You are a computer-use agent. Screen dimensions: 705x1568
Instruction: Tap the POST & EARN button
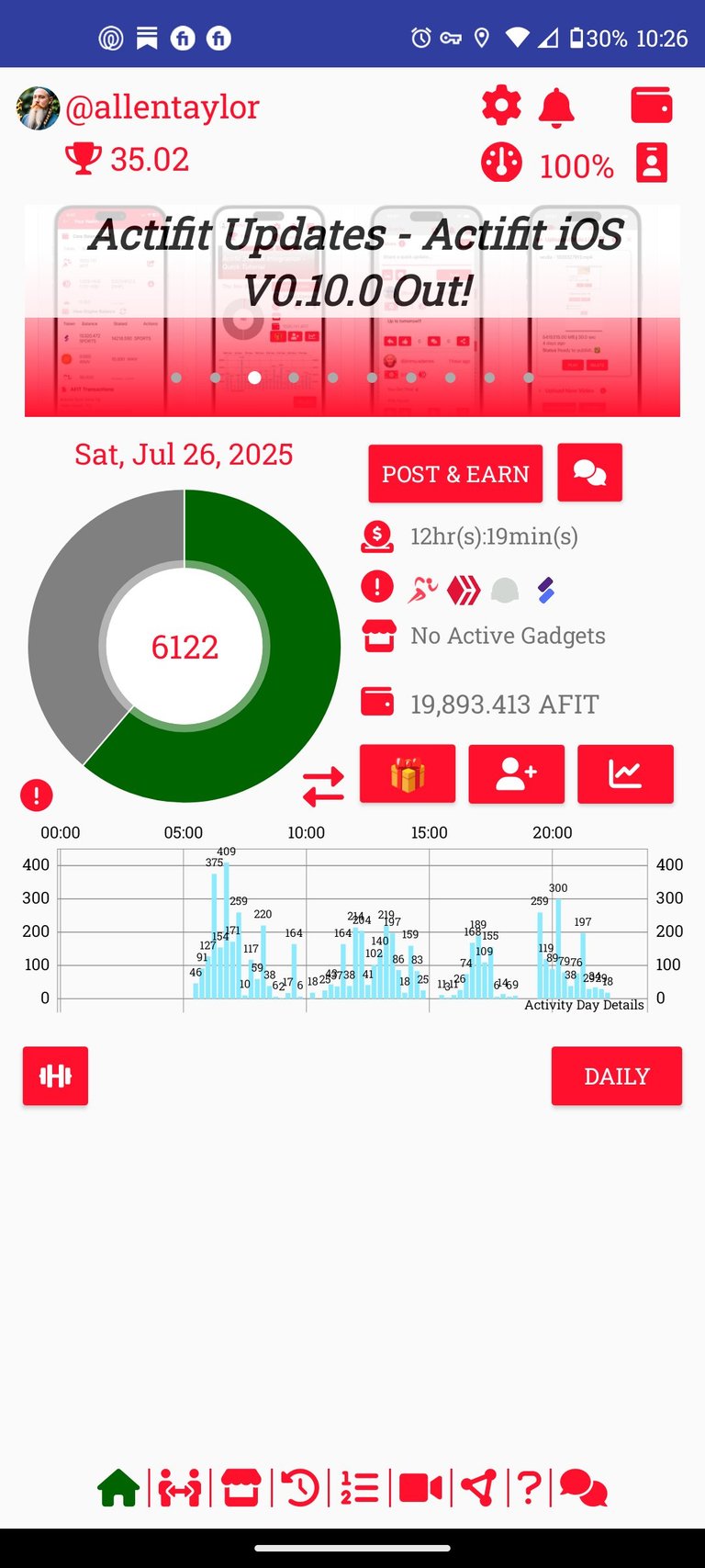[x=455, y=474]
